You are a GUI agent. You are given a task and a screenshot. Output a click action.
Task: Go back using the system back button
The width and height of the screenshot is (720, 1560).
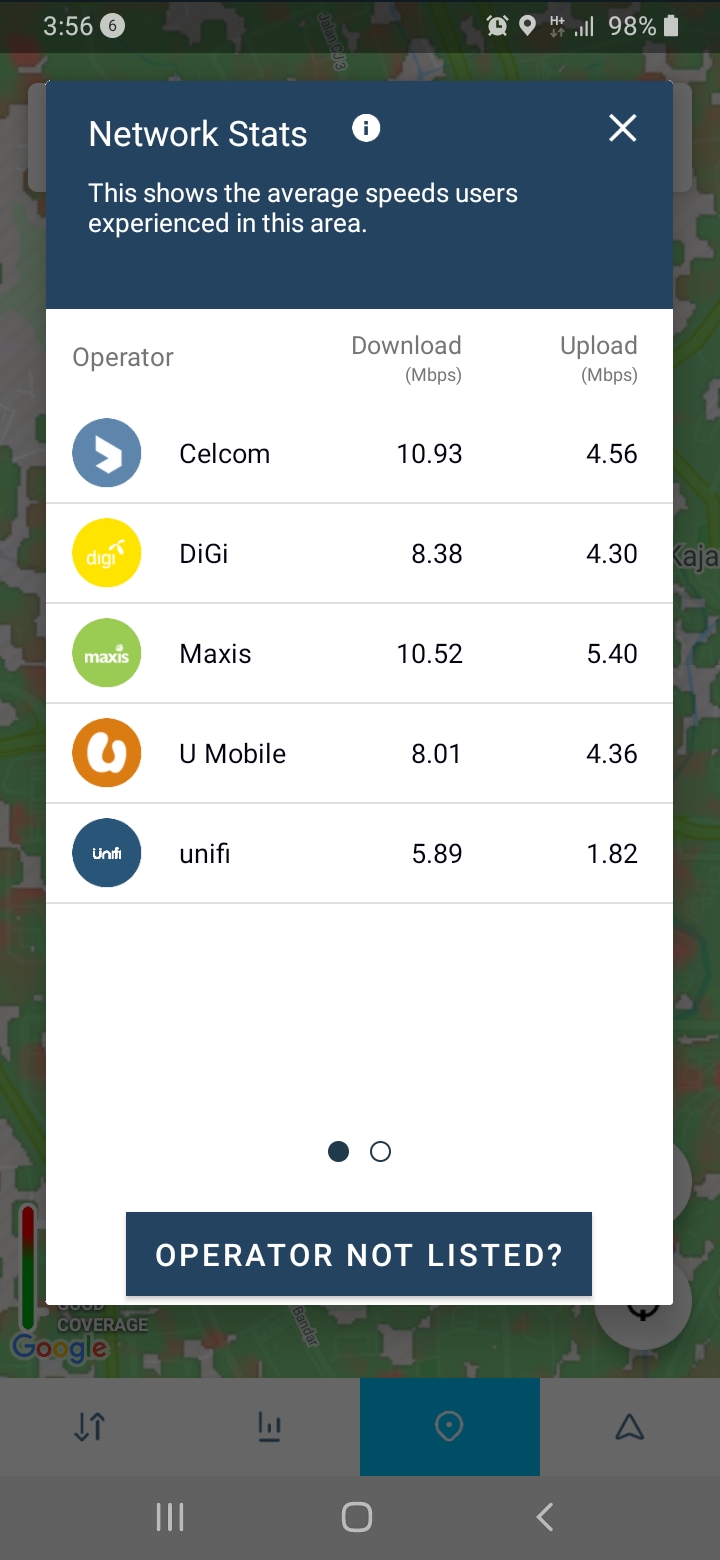[x=545, y=1517]
